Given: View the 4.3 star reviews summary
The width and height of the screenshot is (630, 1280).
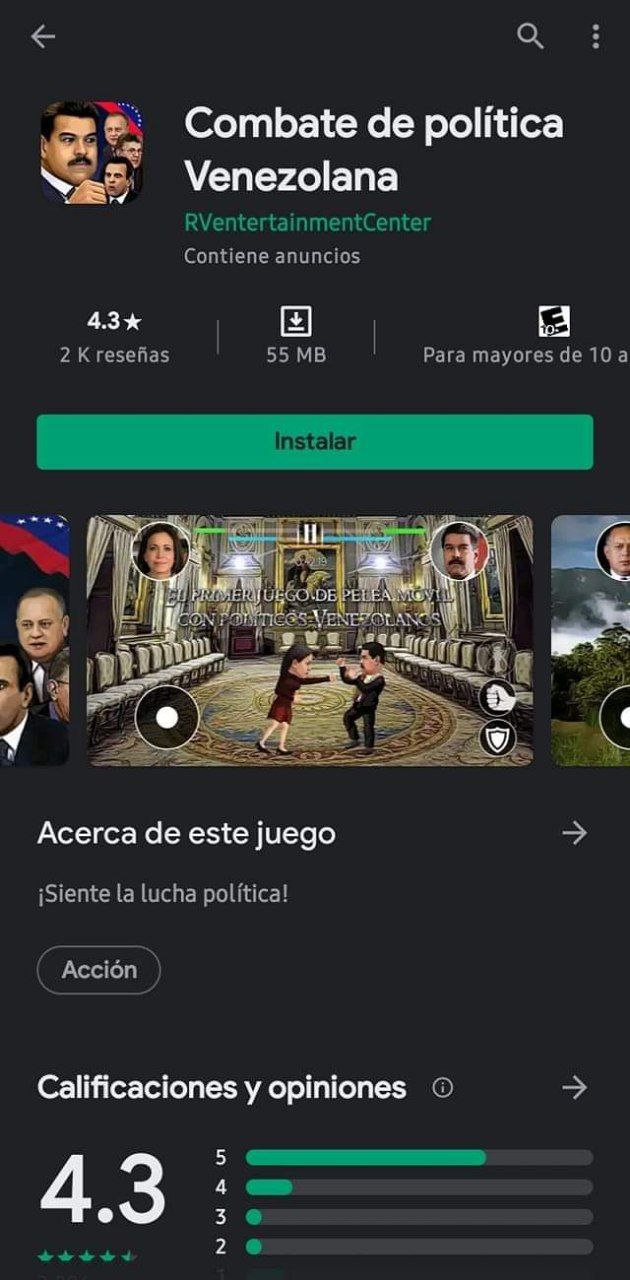Looking at the screenshot, I should (x=115, y=337).
